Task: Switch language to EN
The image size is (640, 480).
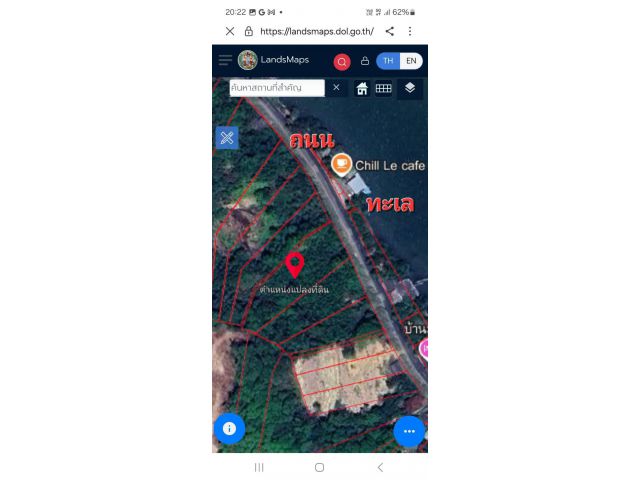Action: tap(410, 61)
